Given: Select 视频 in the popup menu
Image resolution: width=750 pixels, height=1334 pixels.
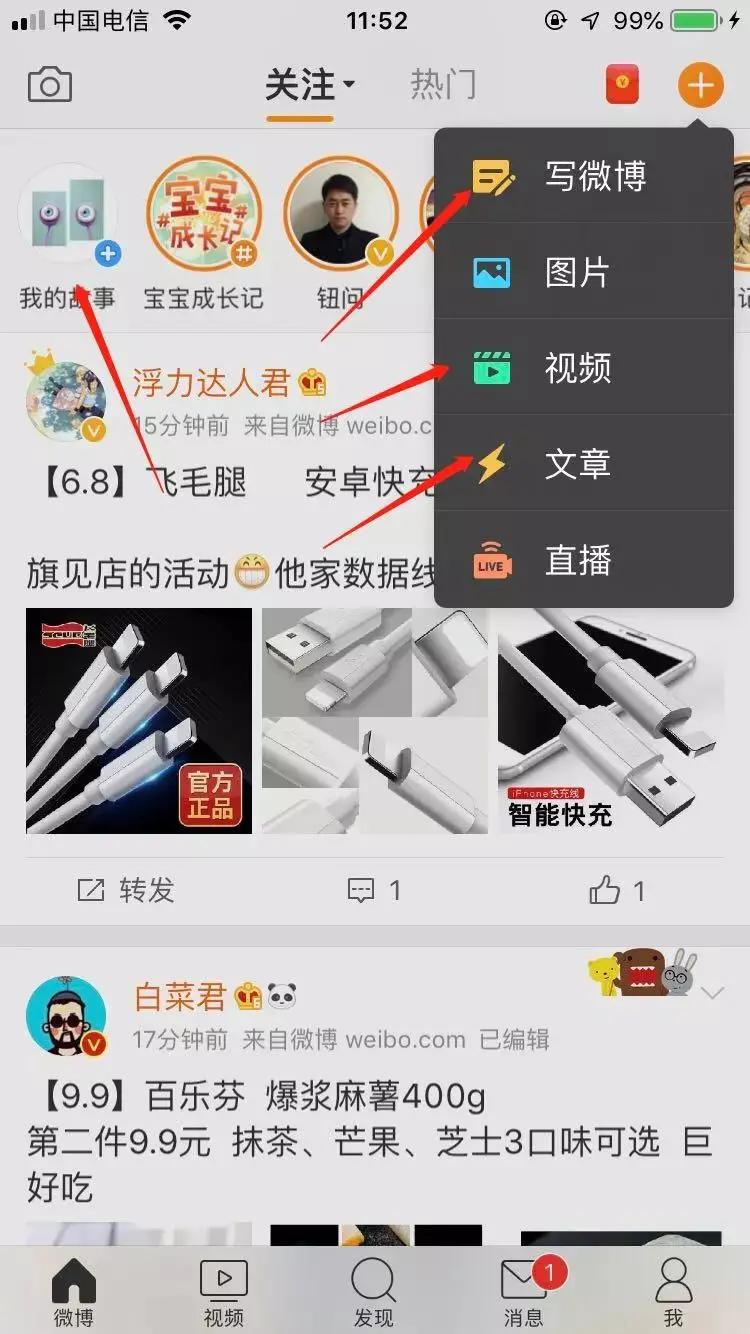Looking at the screenshot, I should click(x=584, y=368).
